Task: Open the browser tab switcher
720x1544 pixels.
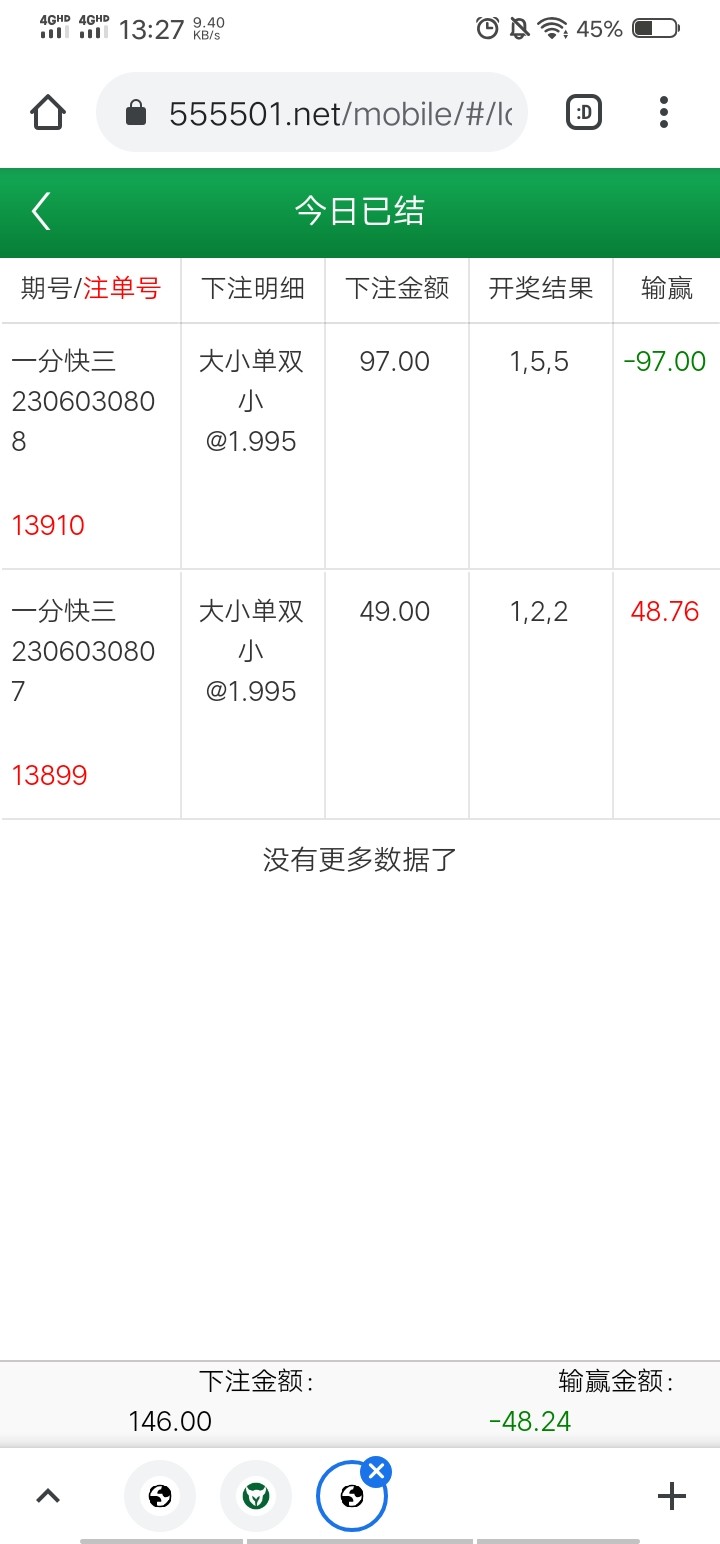Action: click(x=584, y=113)
